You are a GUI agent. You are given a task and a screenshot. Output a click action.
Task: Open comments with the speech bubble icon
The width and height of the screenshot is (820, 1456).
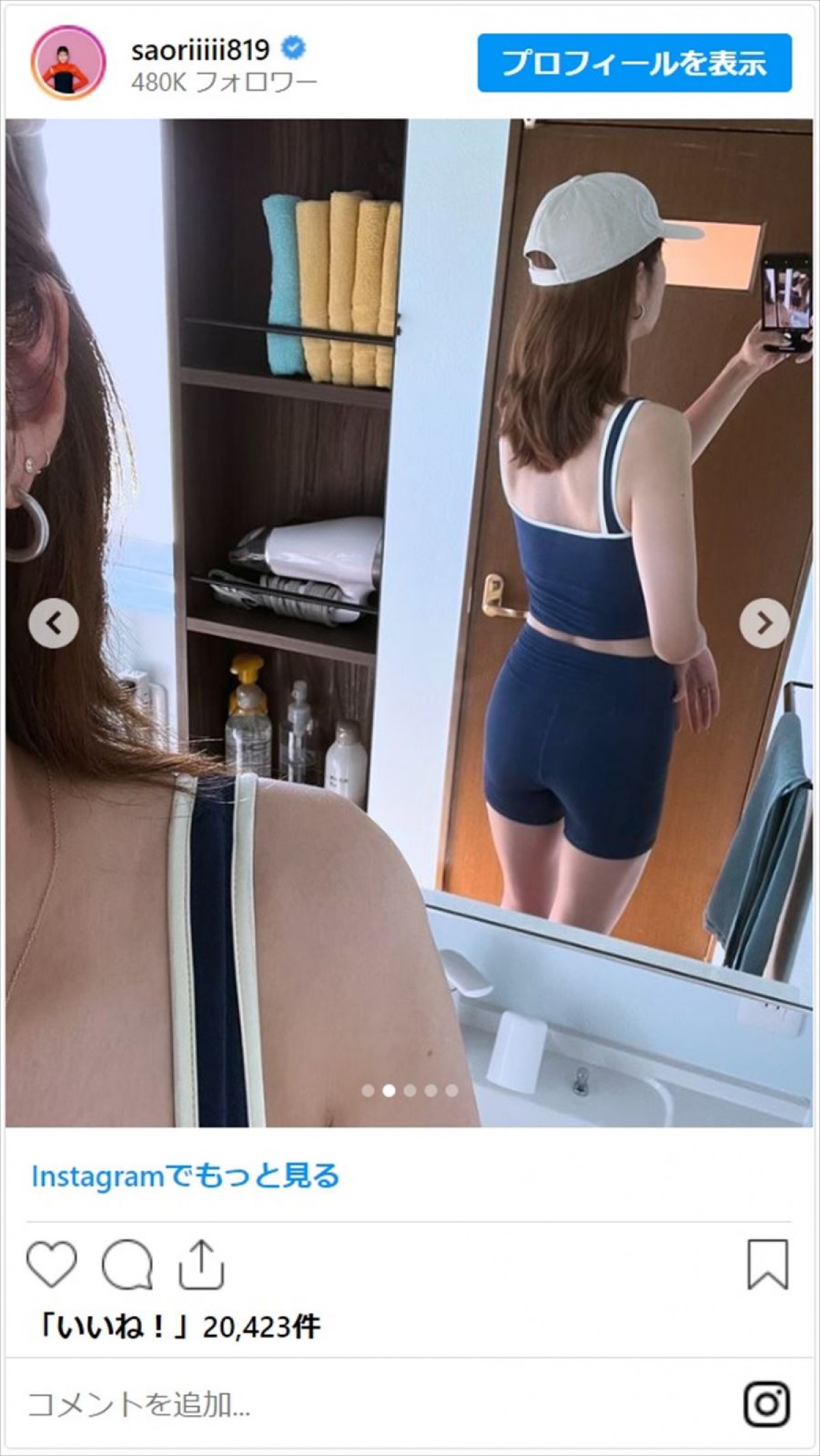[127, 1264]
